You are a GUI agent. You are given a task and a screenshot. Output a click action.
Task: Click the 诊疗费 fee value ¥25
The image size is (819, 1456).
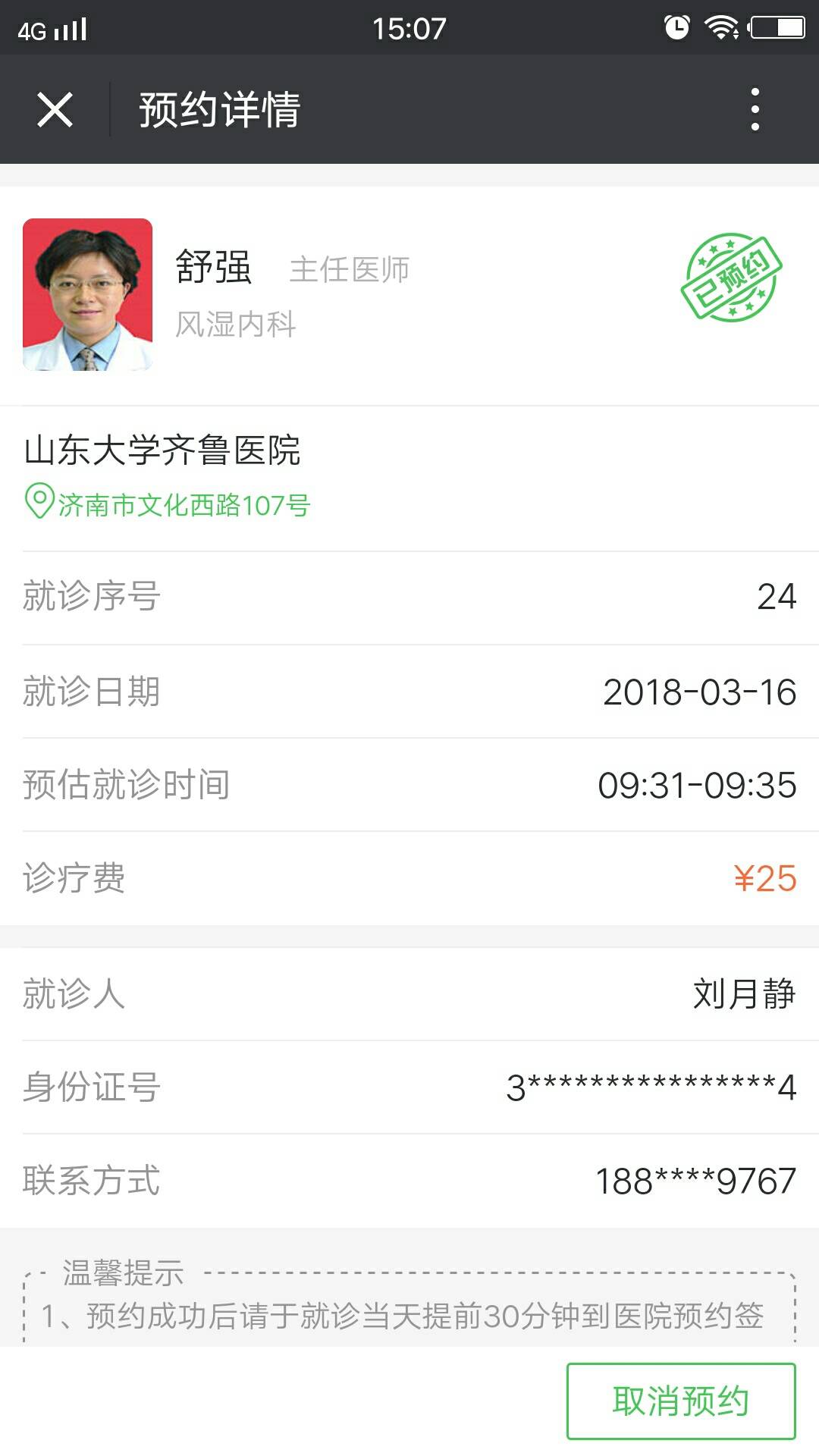click(x=764, y=879)
